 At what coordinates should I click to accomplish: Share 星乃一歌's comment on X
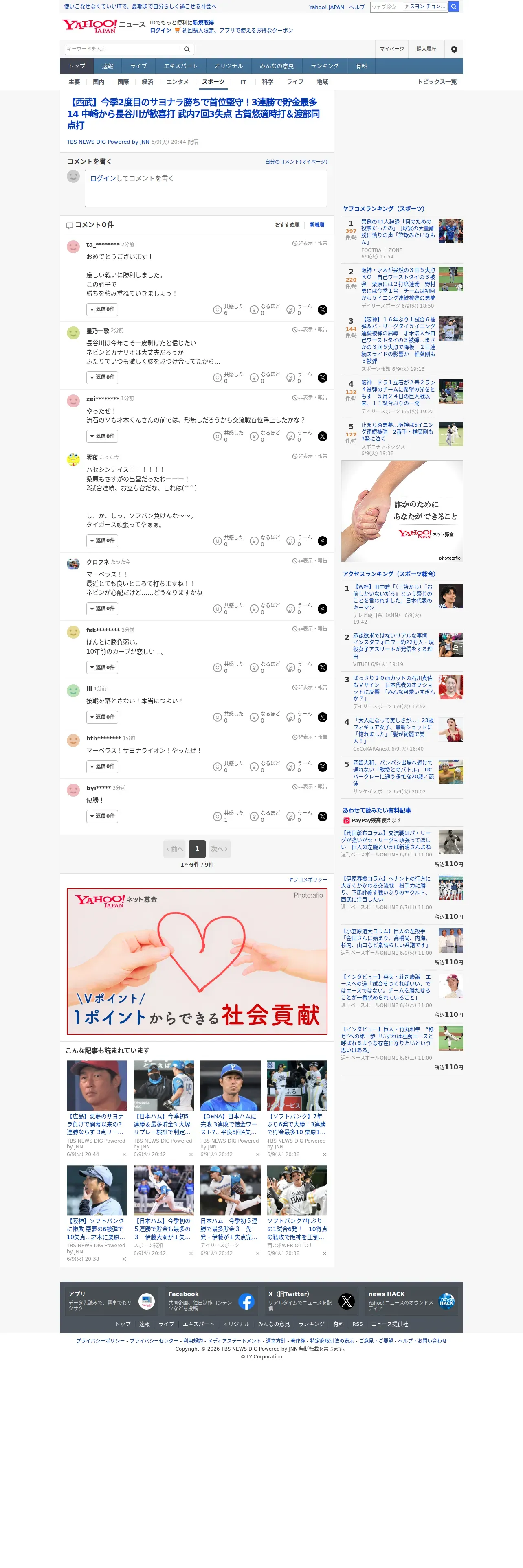pos(323,378)
